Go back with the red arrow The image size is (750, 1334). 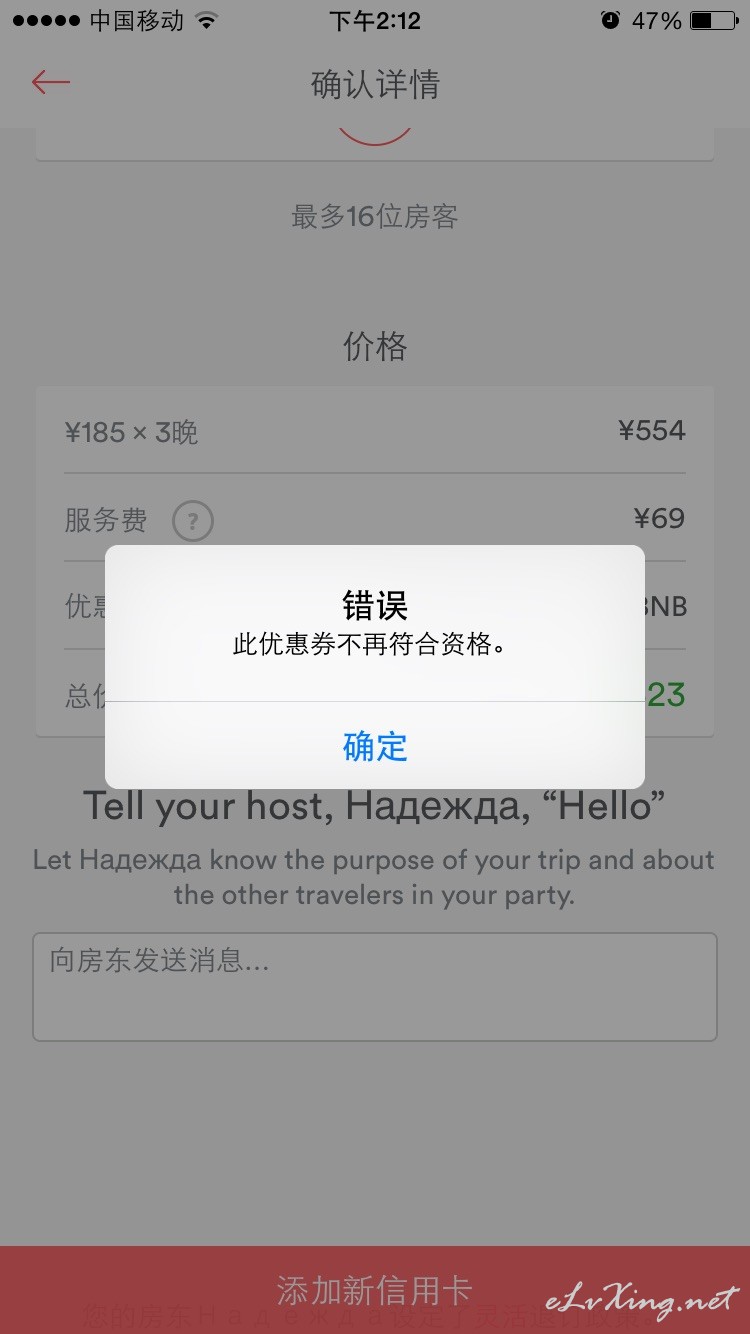(x=50, y=83)
